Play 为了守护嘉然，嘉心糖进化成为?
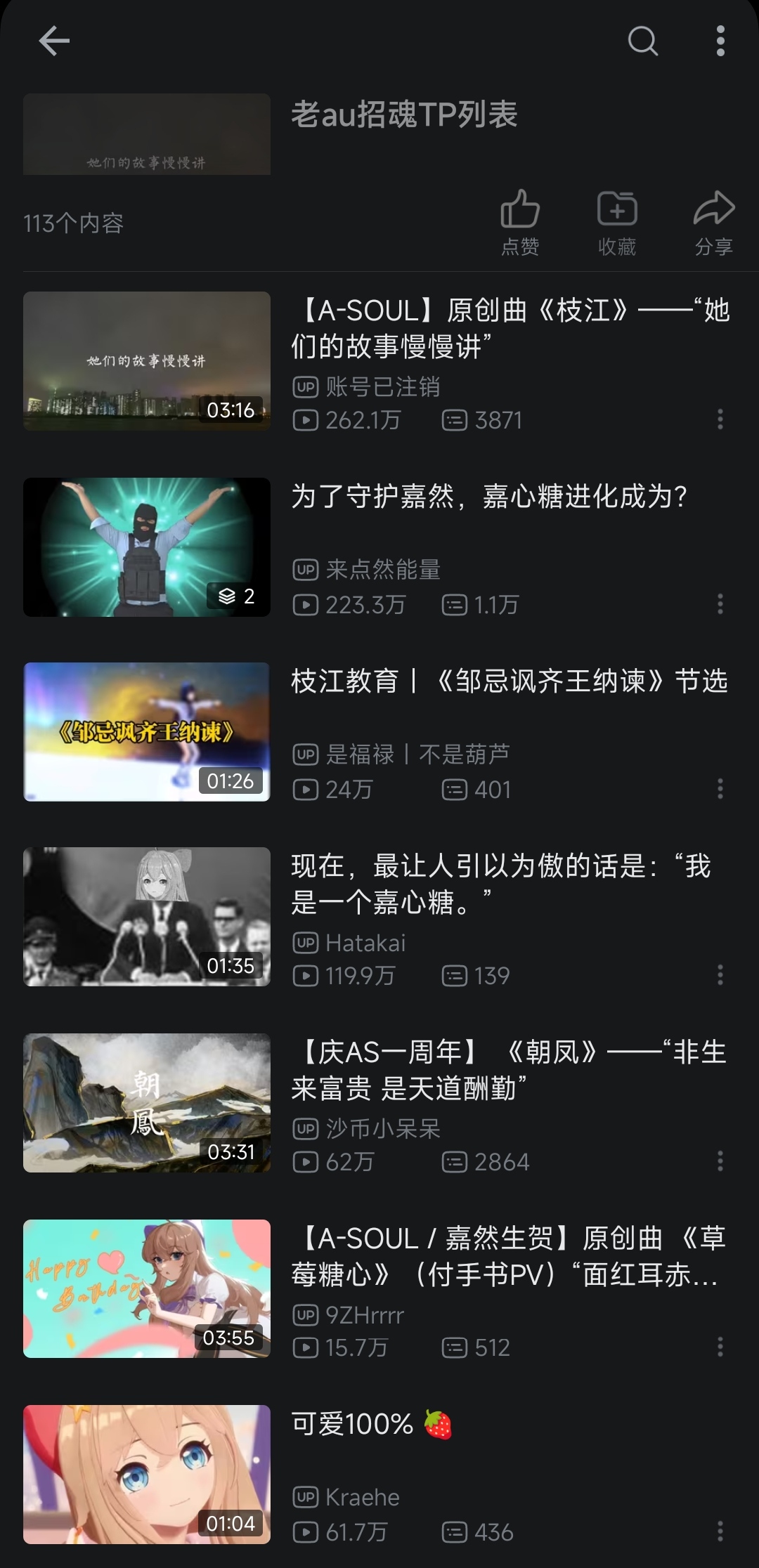This screenshot has height=1568, width=759. [x=490, y=497]
